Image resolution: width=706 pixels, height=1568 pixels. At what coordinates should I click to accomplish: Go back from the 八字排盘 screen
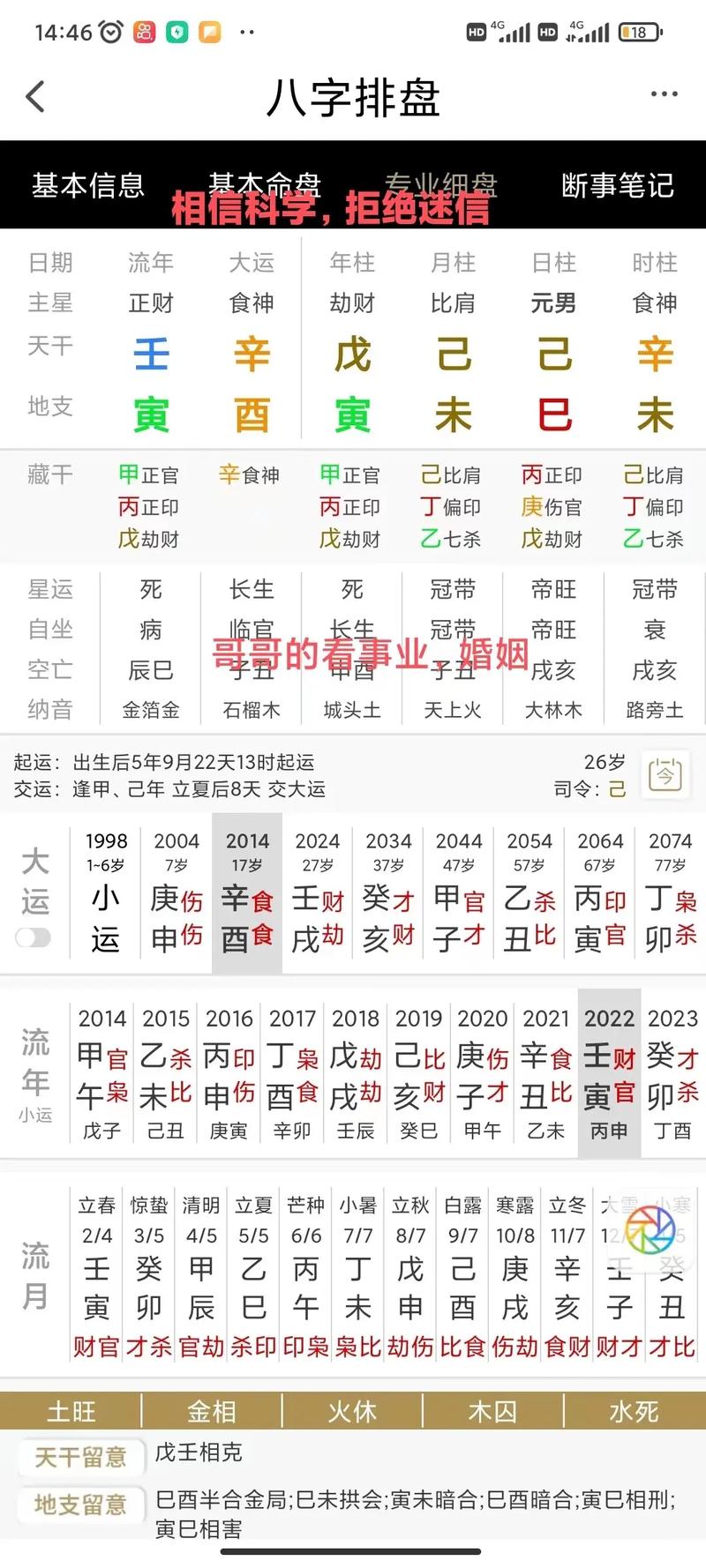[35, 96]
